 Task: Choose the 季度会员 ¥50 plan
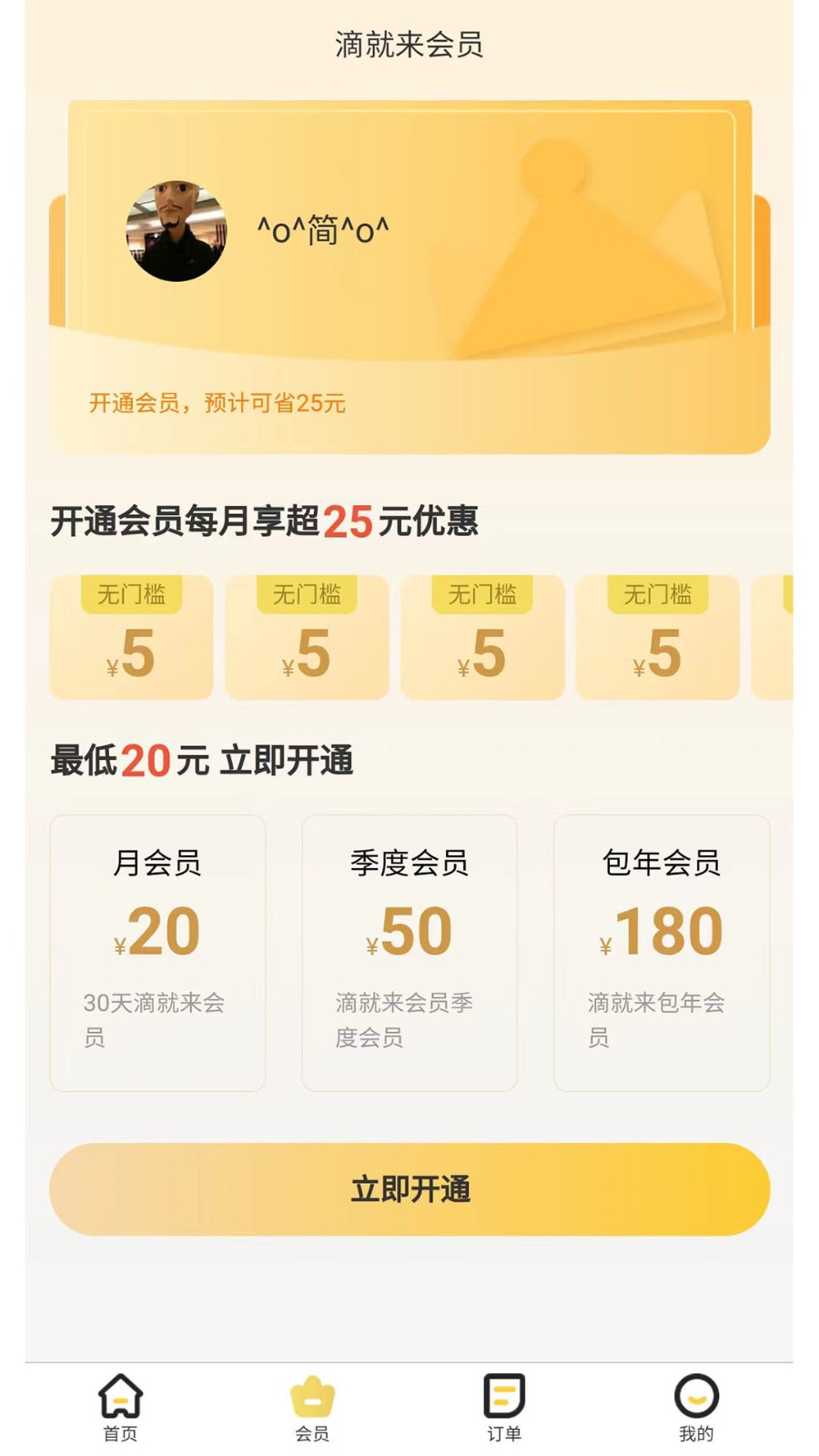[409, 952]
